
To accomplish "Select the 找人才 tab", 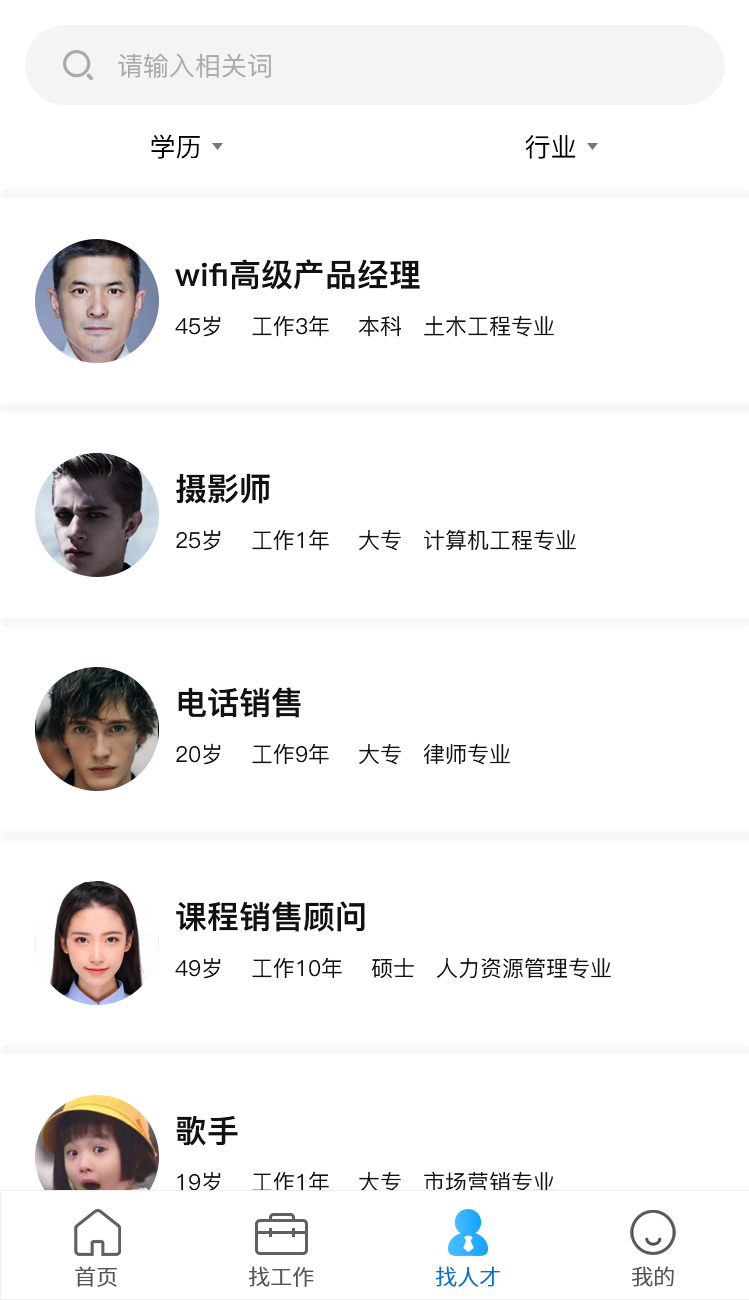I will click(x=467, y=1247).
